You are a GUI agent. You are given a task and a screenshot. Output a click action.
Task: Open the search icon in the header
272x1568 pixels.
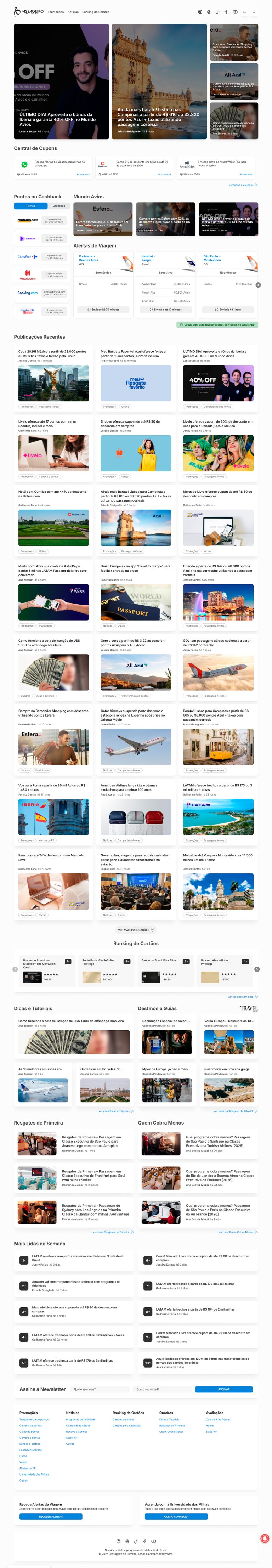point(254,12)
